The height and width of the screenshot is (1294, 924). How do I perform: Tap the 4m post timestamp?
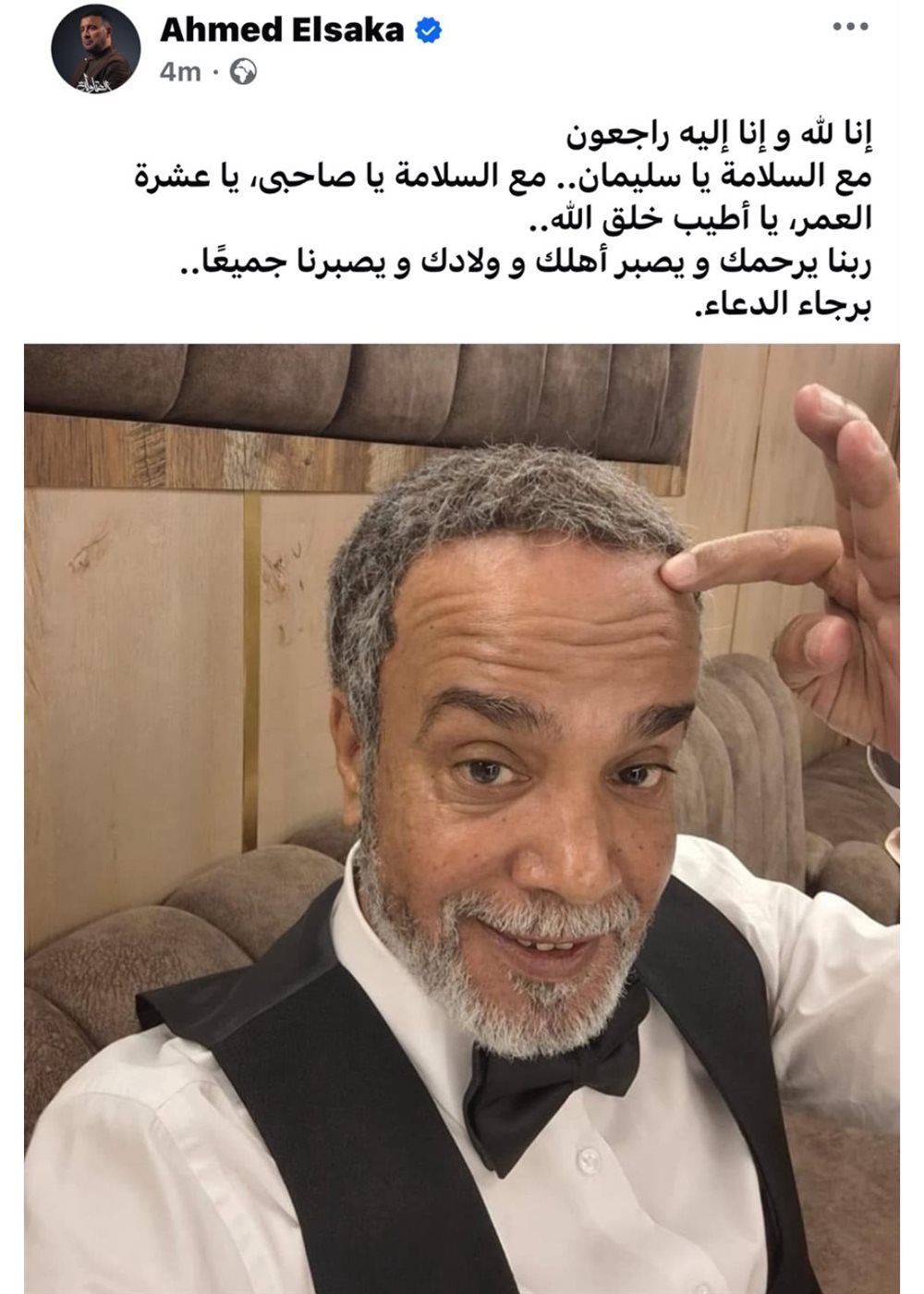coord(179,72)
